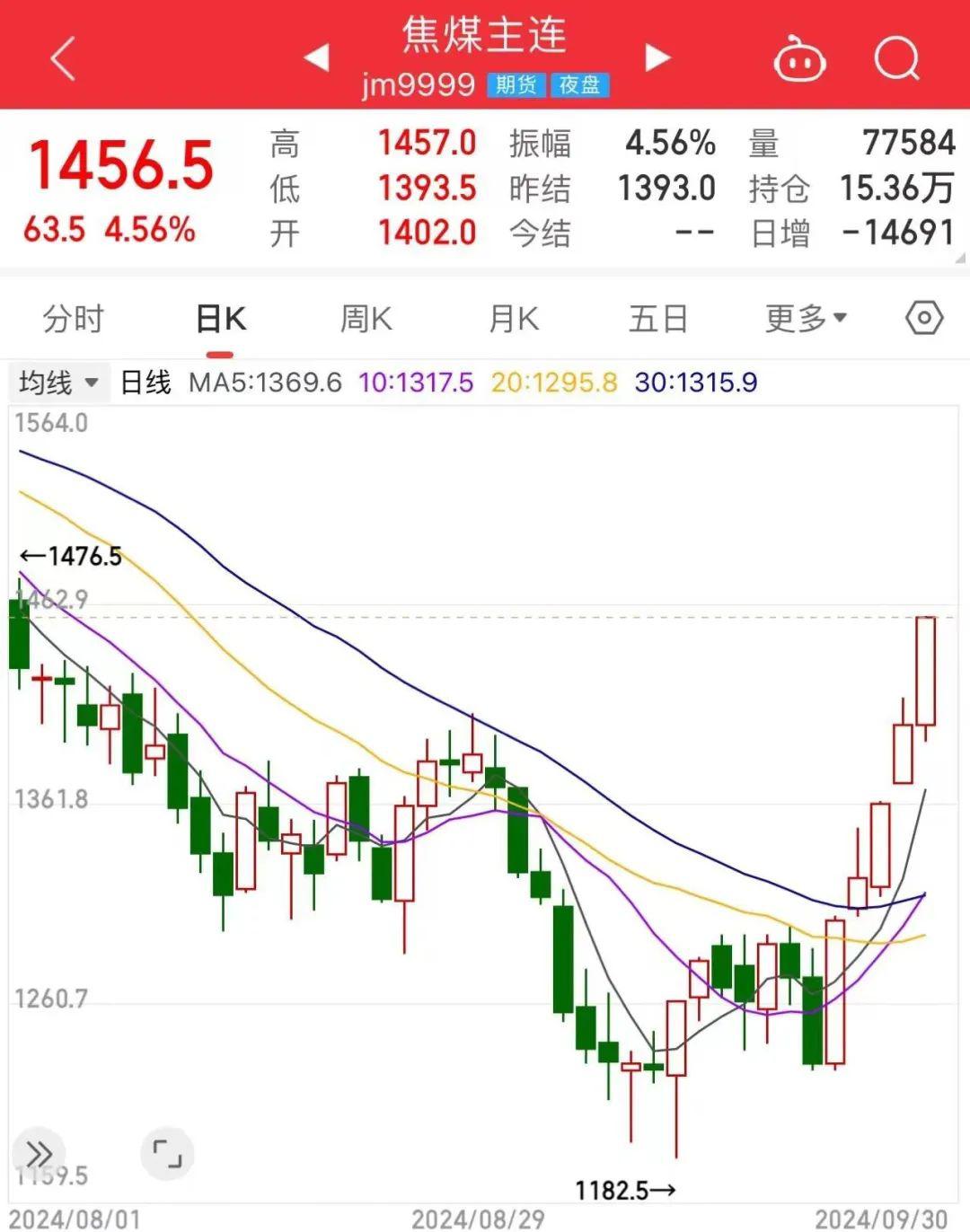Expand the 更多 chart period options

coord(806,319)
